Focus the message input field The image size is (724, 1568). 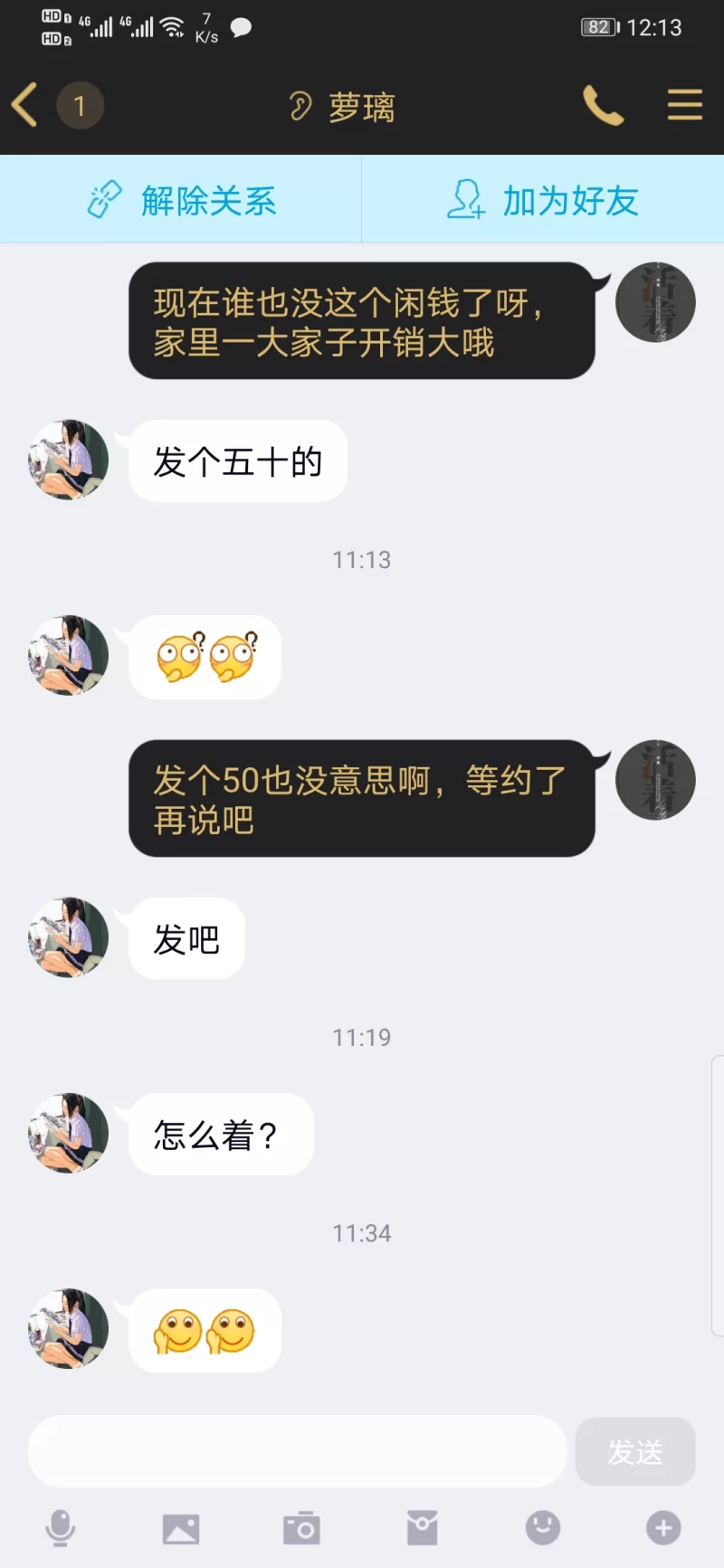coord(297,1451)
